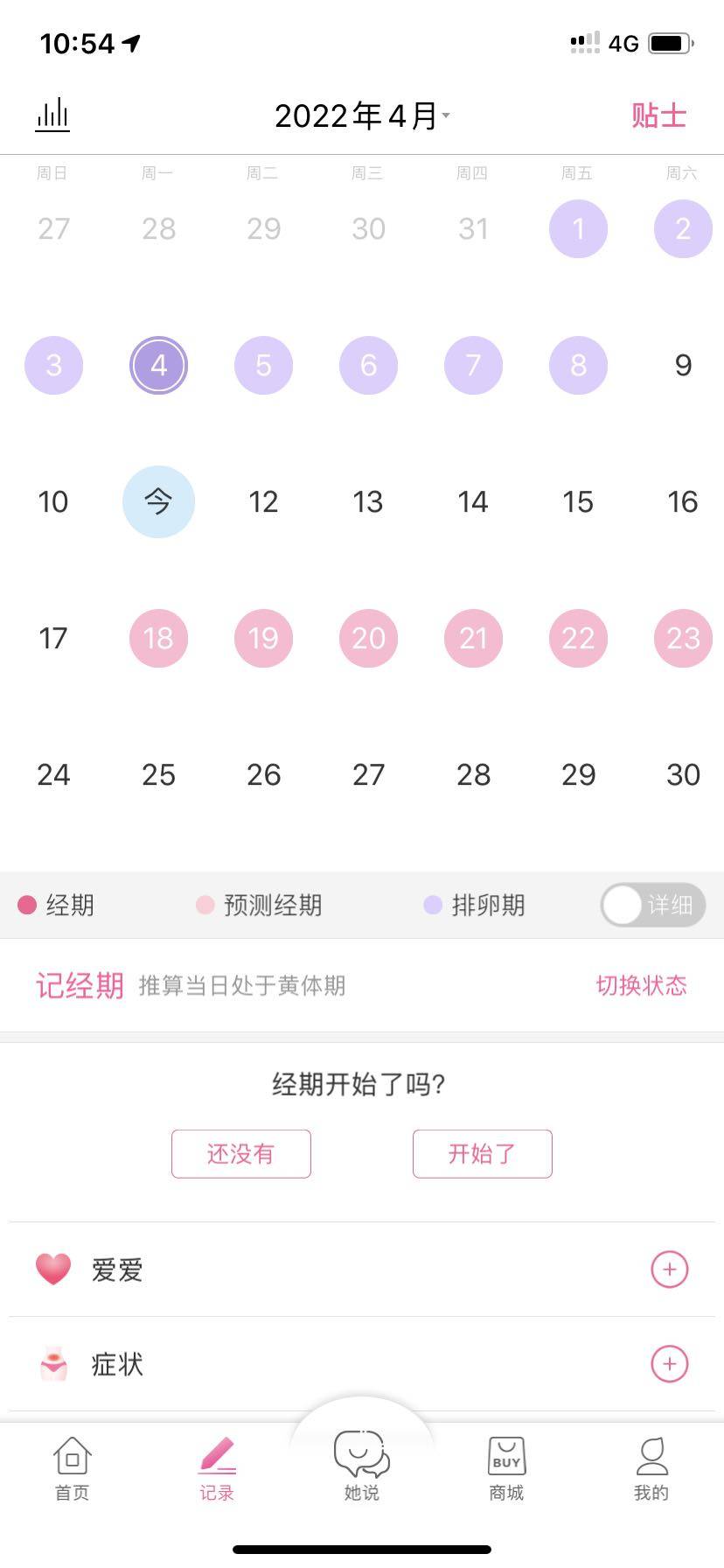Toggle the 详细 detail switch
724x1568 pixels.
(x=652, y=905)
